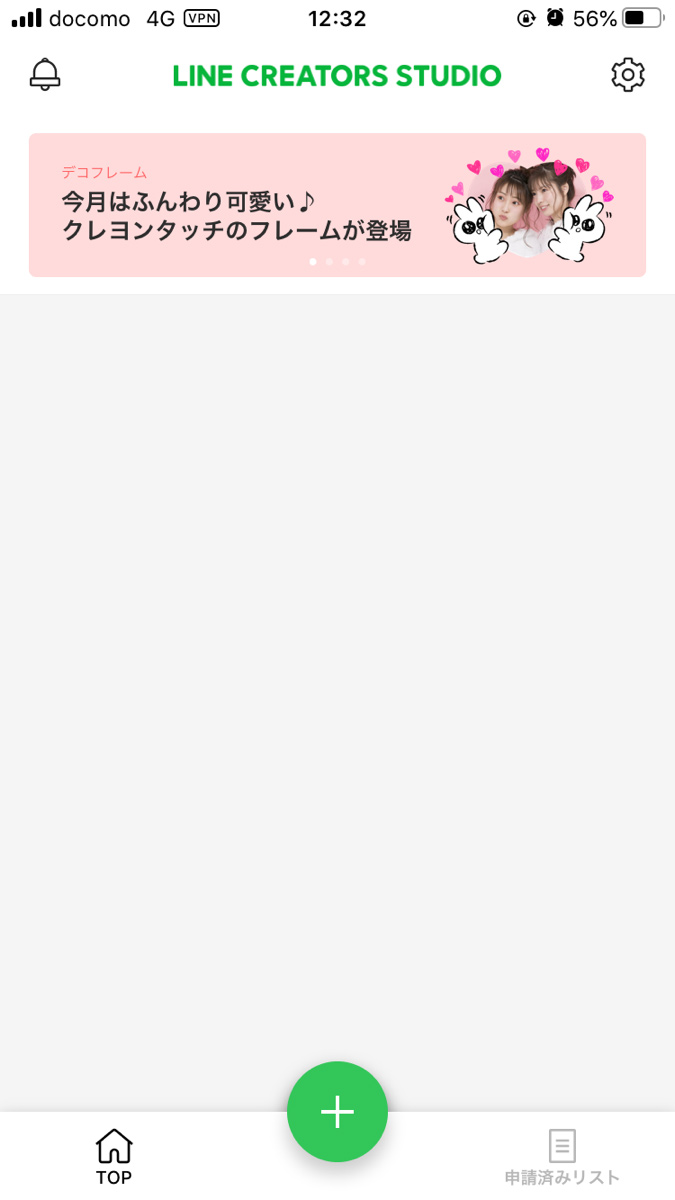Screen dimensions: 675x1200
Task: Open the notifications bell
Action: click(45, 75)
